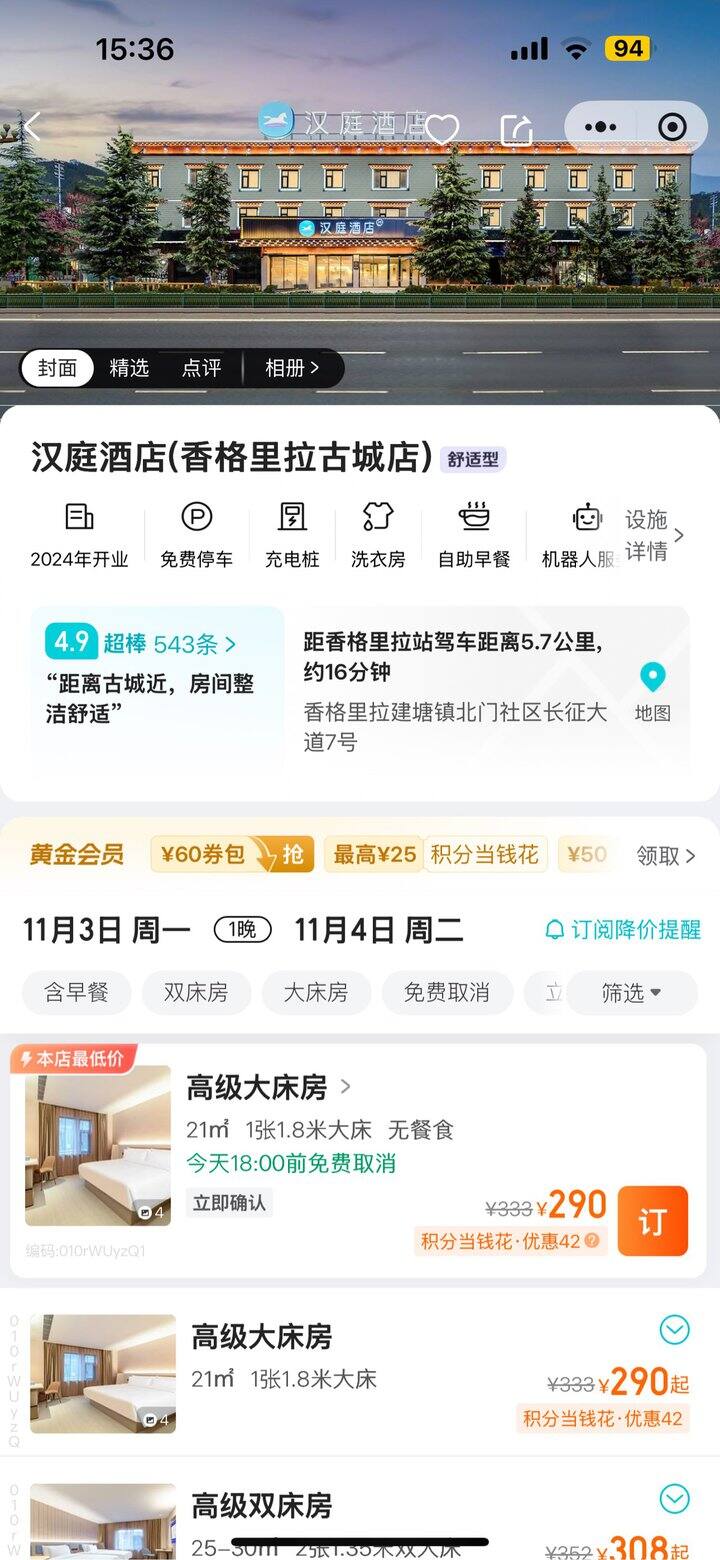Screen dimensions: 720x1560
Task: Subscribe to 订阅降价提醒 price drop alert
Action: click(622, 930)
